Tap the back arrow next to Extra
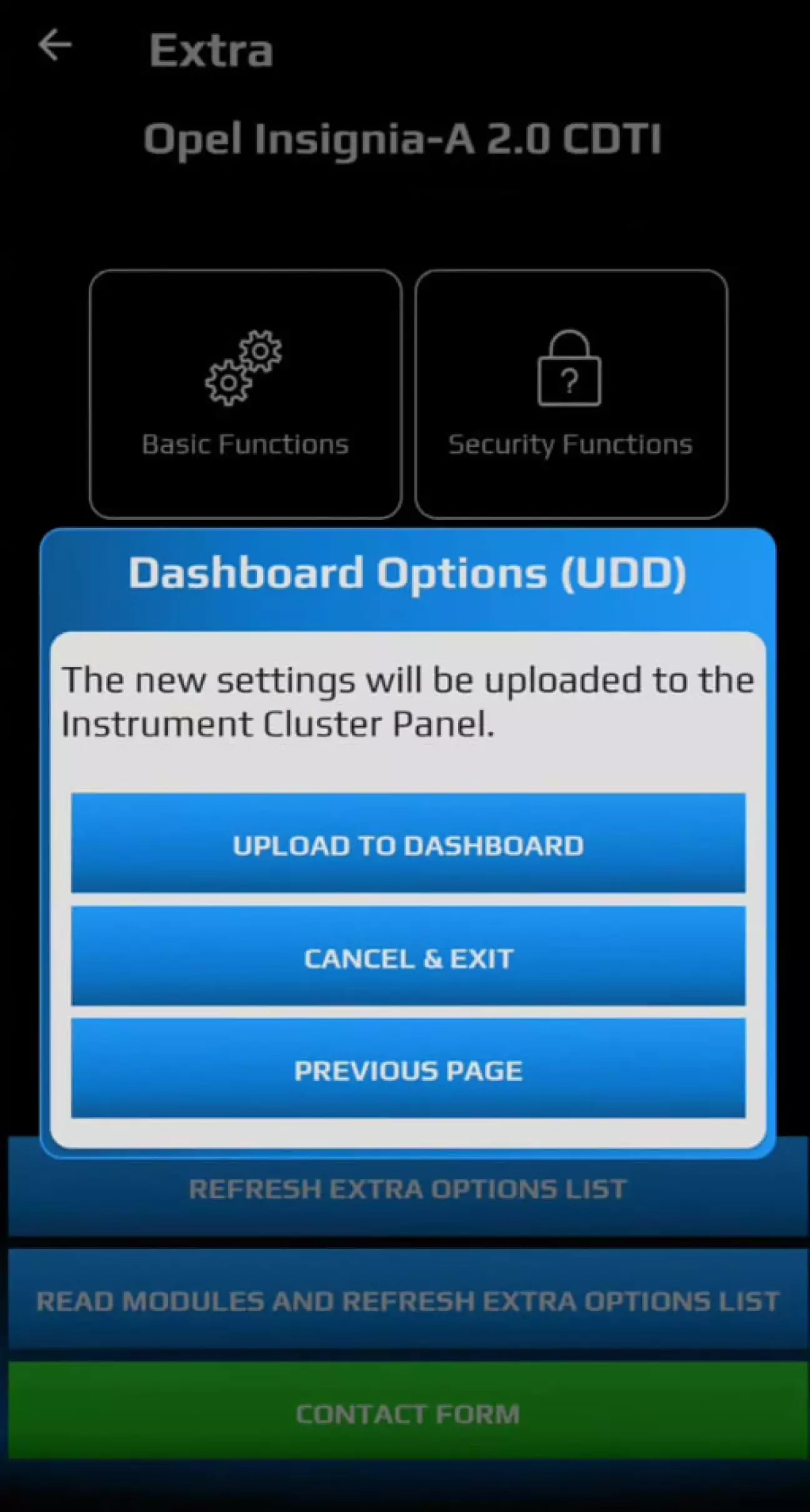The height and width of the screenshot is (1512, 810). point(55,46)
